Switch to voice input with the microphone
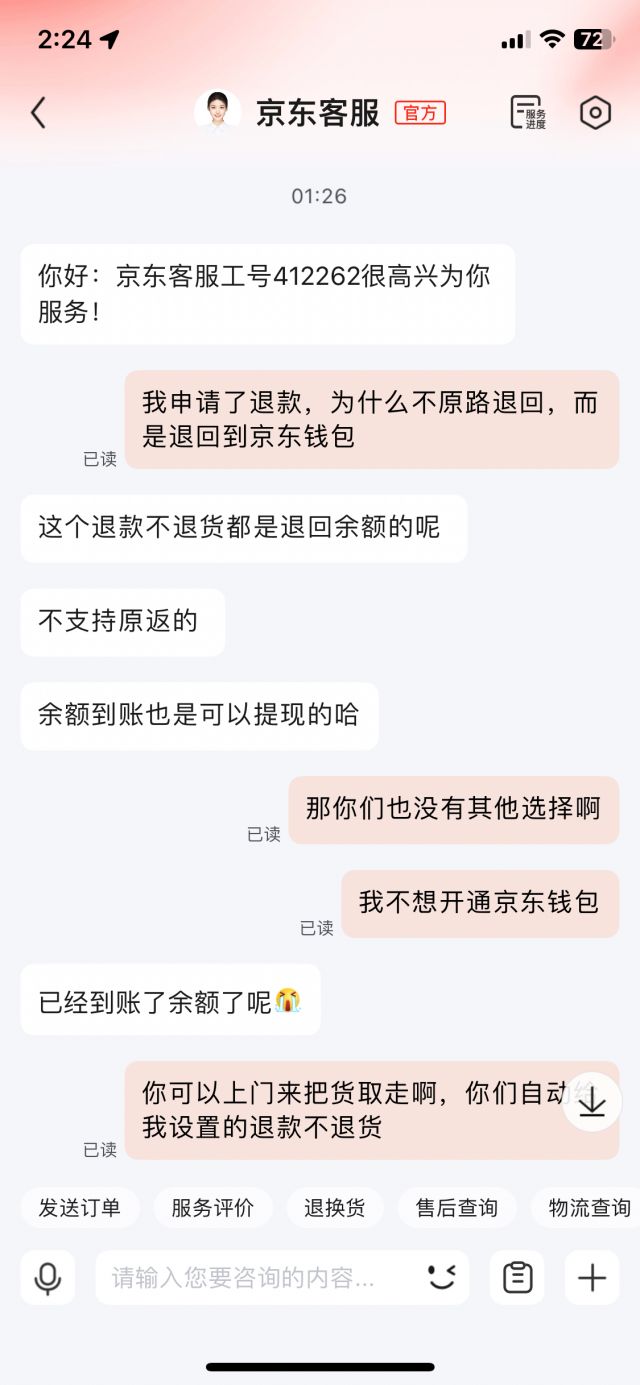Screen dimensions: 640x1385 48,1277
